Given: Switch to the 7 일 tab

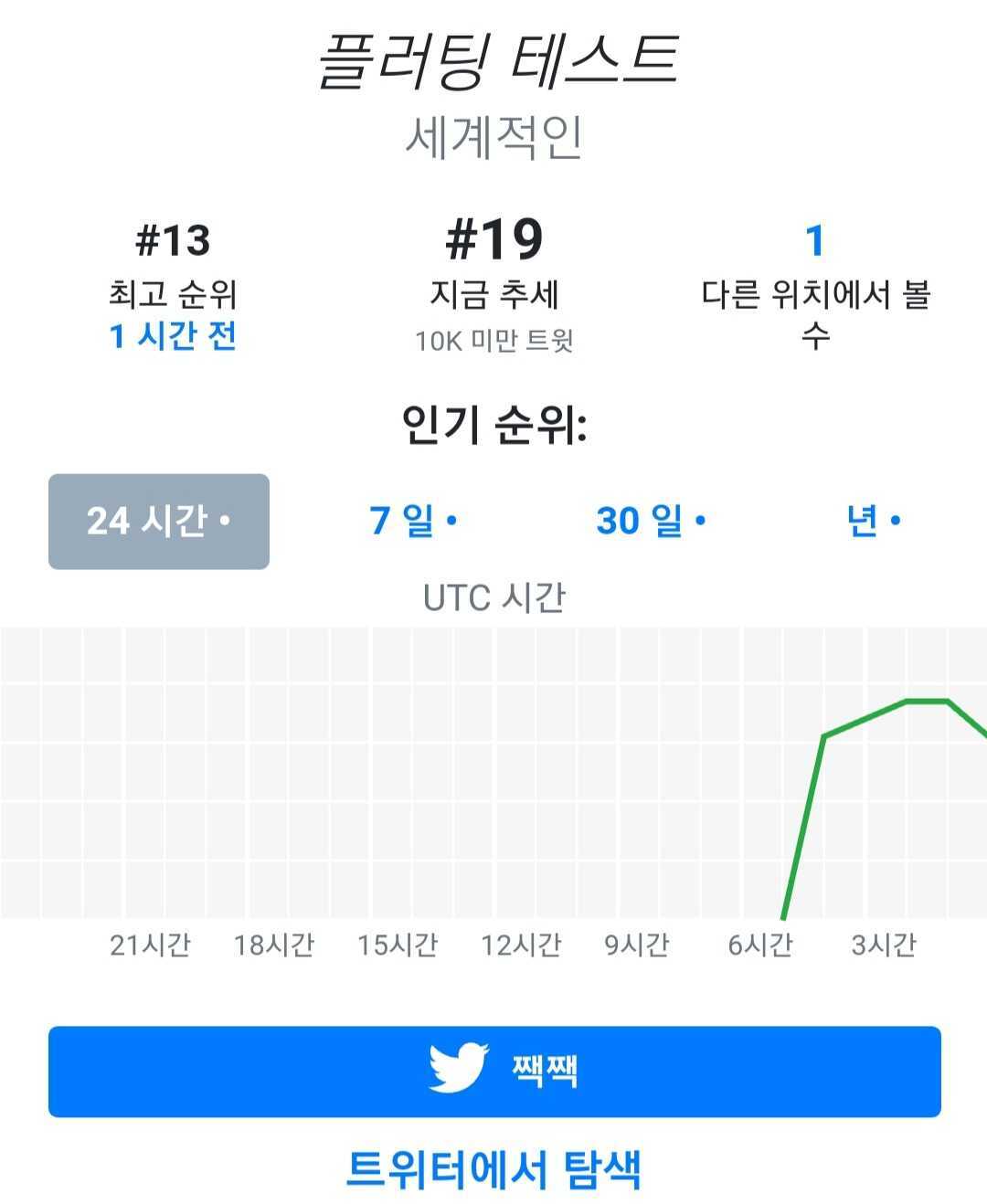Looking at the screenshot, I should pos(413,521).
